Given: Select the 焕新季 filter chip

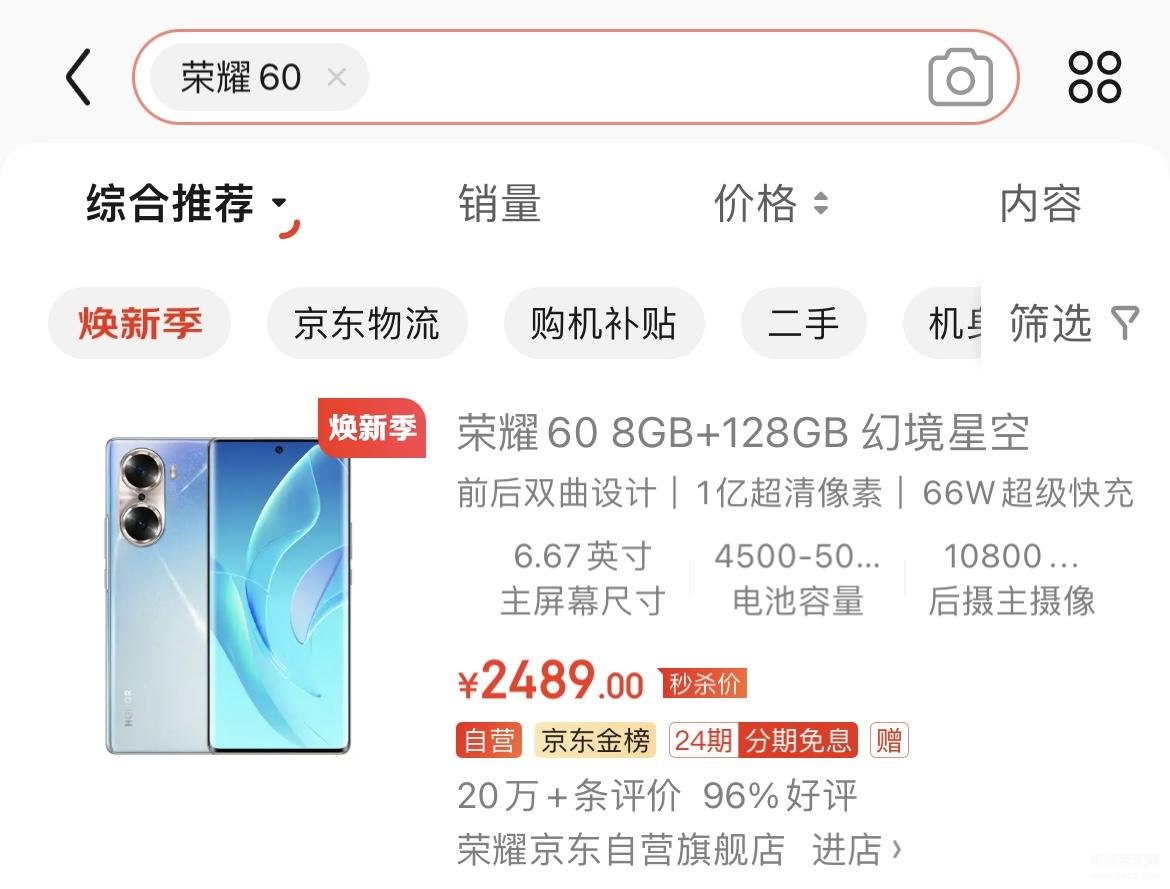Looking at the screenshot, I should 140,323.
